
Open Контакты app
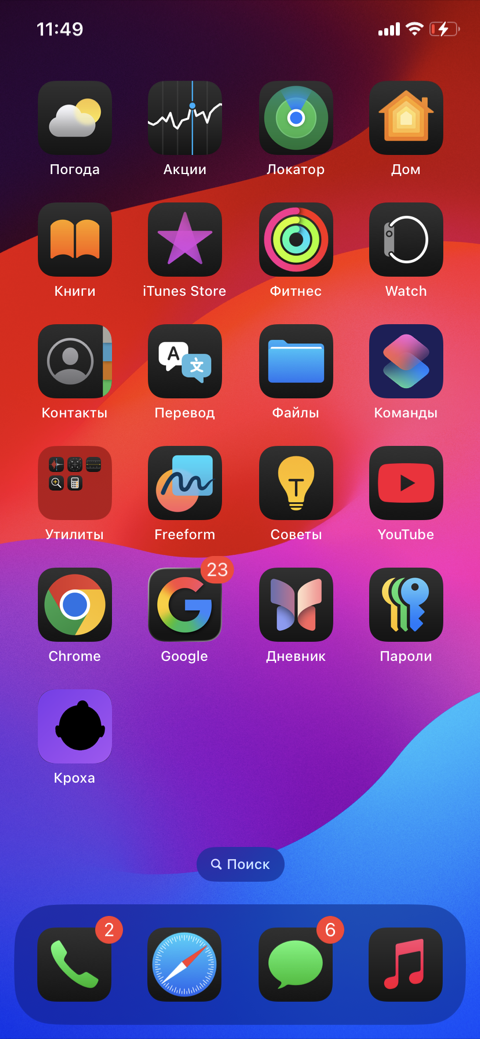coord(75,361)
